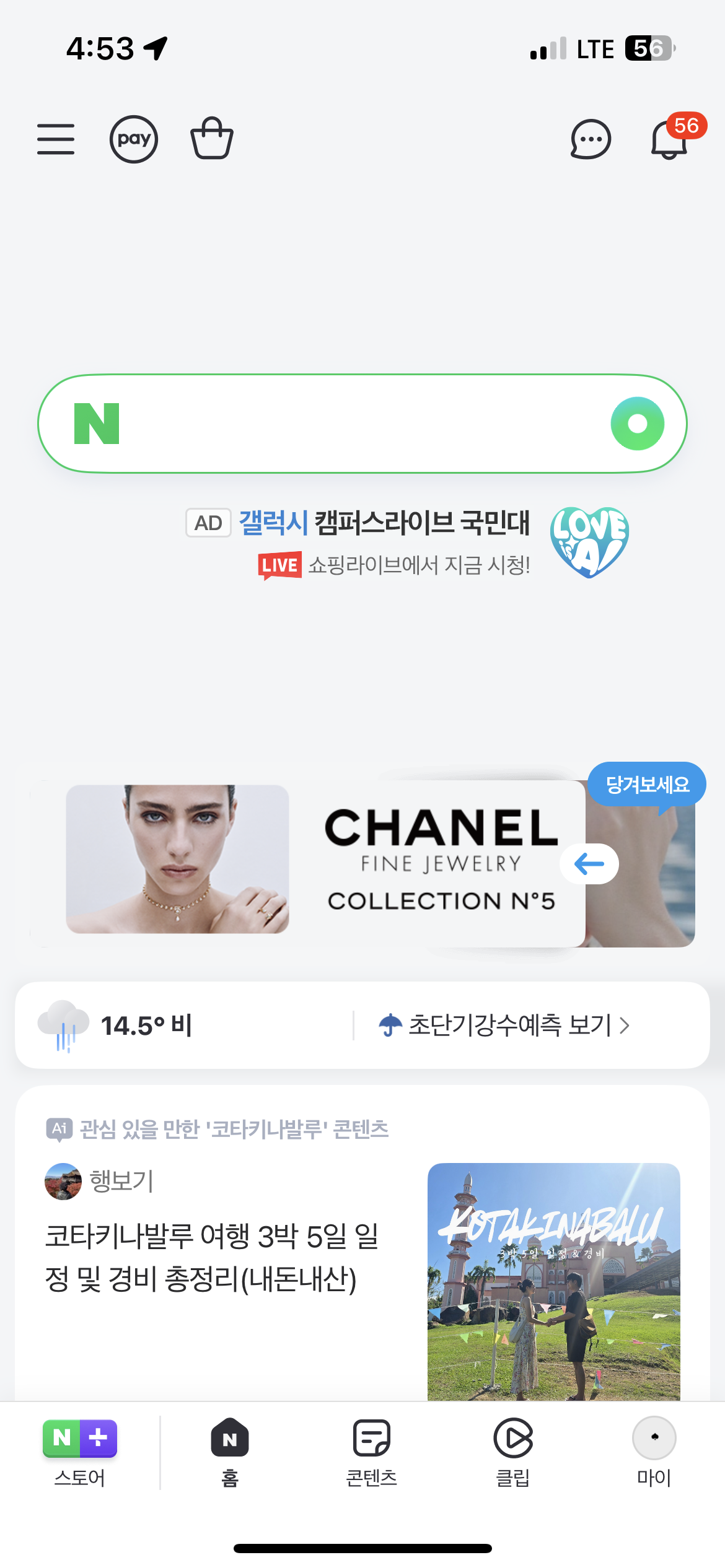Open the 마이 tab

point(654,1453)
